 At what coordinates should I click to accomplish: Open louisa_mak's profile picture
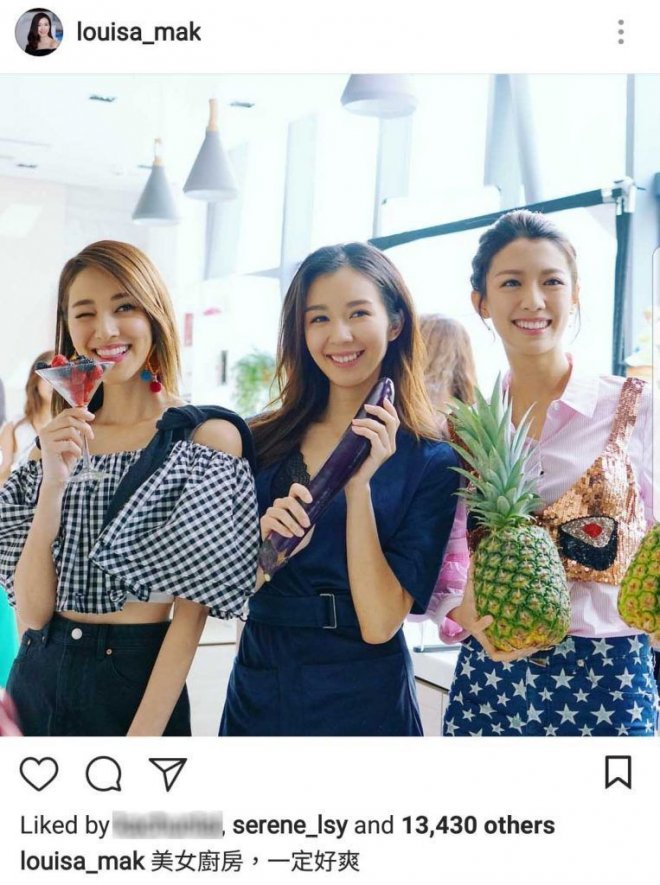click(39, 32)
